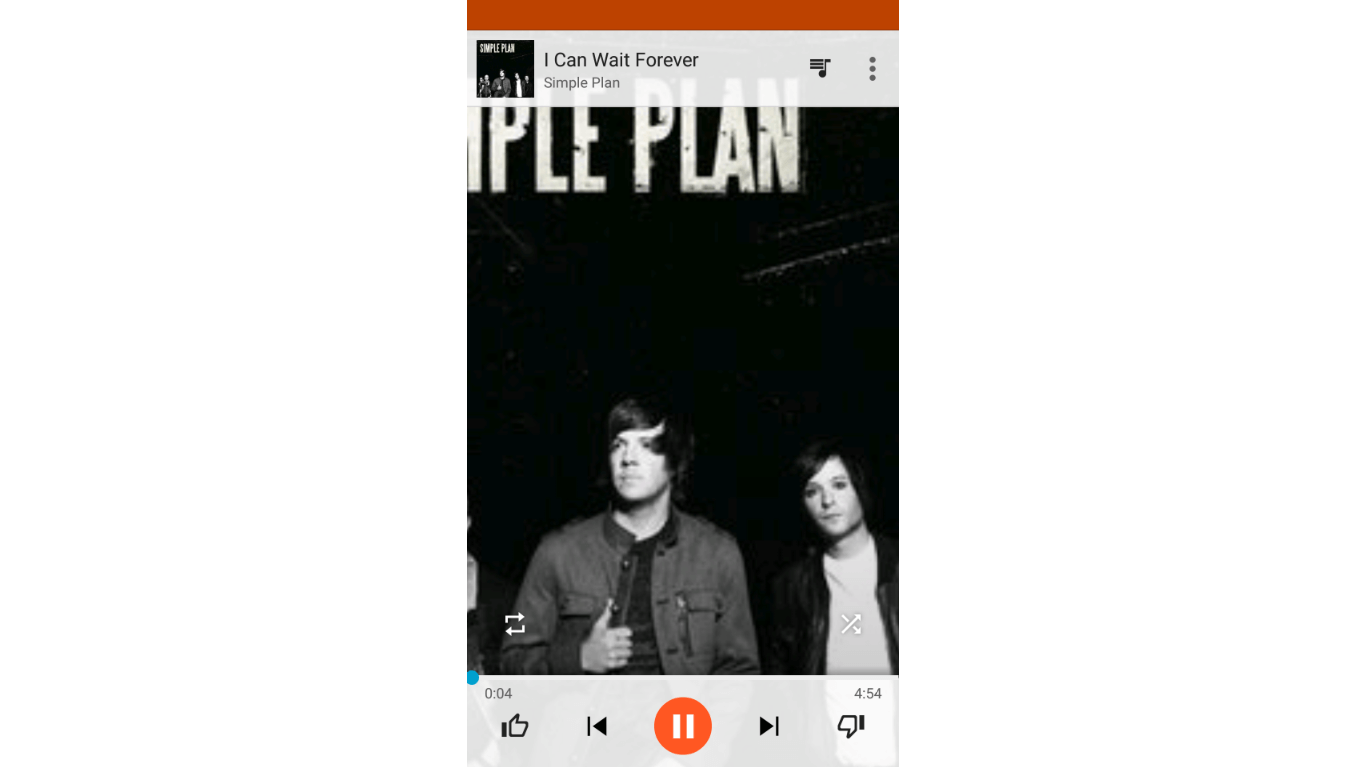Toggle shuffle mode
The height and width of the screenshot is (767, 1365).
pyautogui.click(x=850, y=624)
